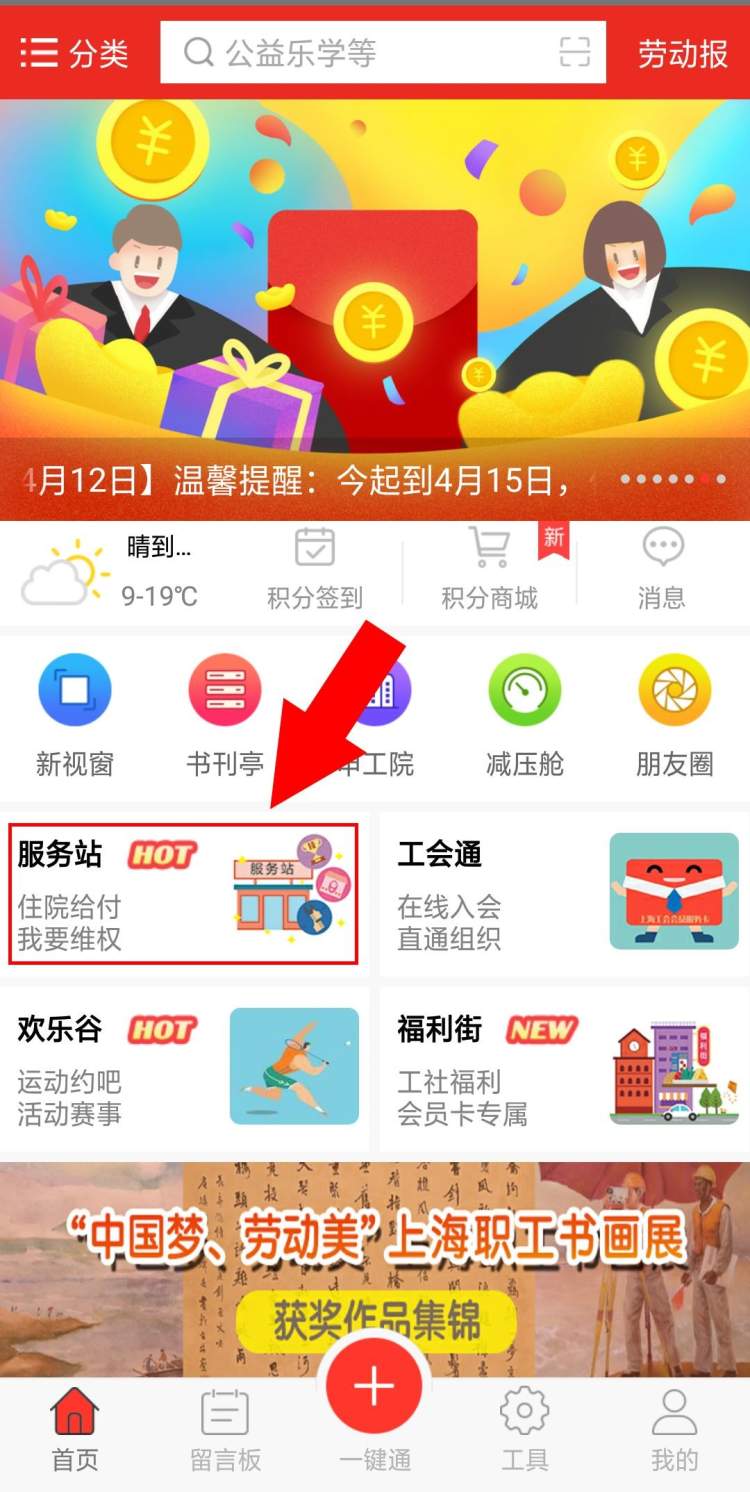
Task: Open the 服务站 service station card
Action: (x=184, y=894)
